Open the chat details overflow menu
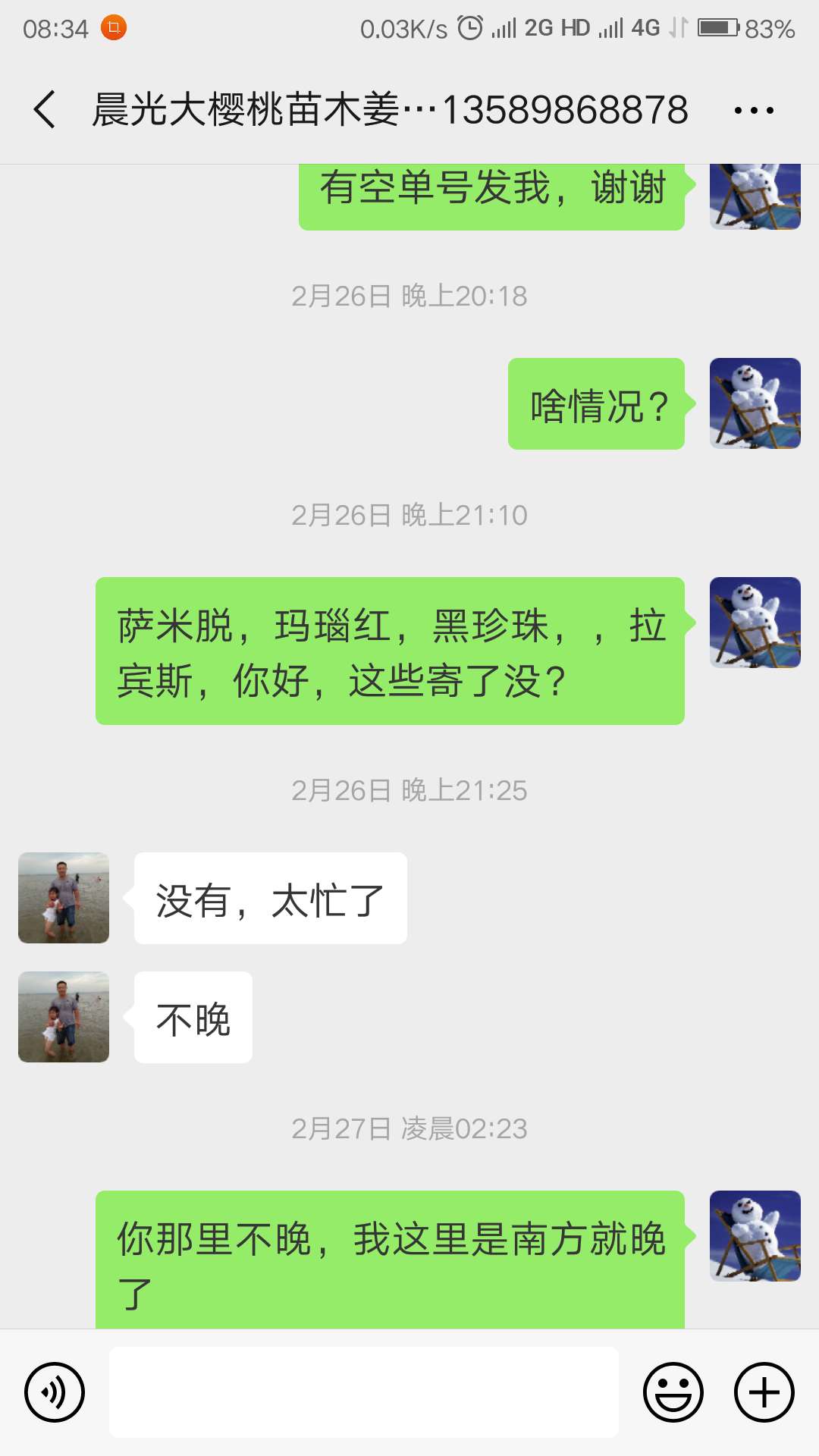The height and width of the screenshot is (1456, 819). click(x=754, y=111)
